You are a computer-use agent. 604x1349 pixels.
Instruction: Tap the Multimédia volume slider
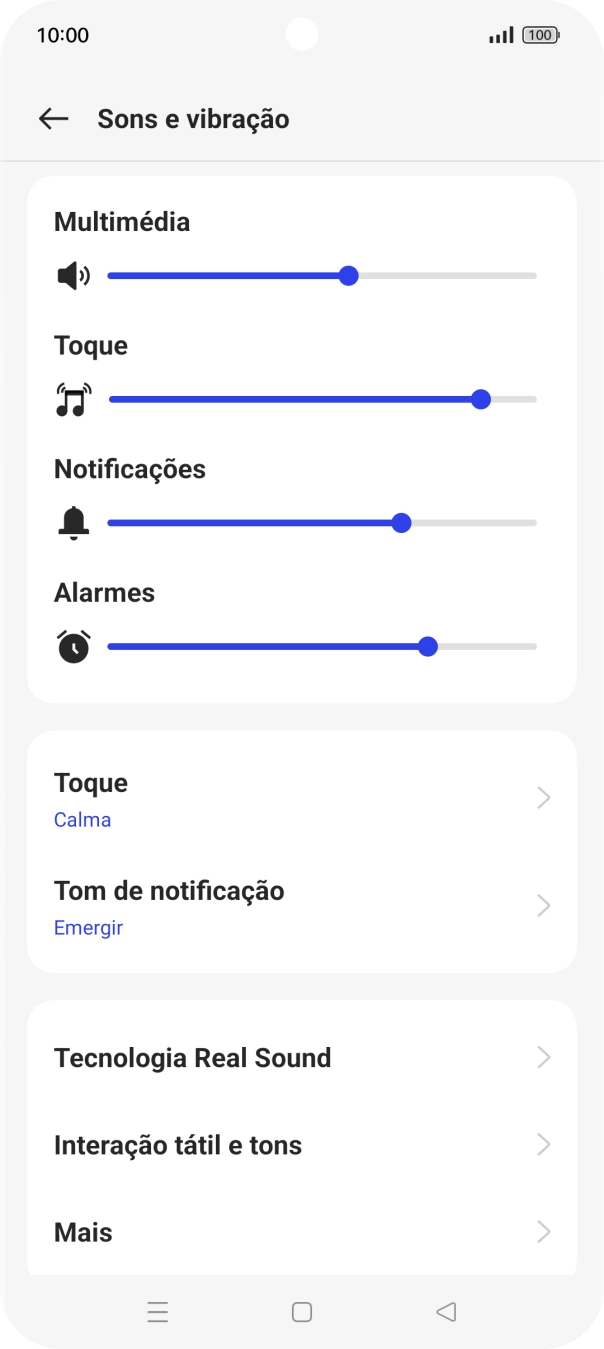coord(321,276)
